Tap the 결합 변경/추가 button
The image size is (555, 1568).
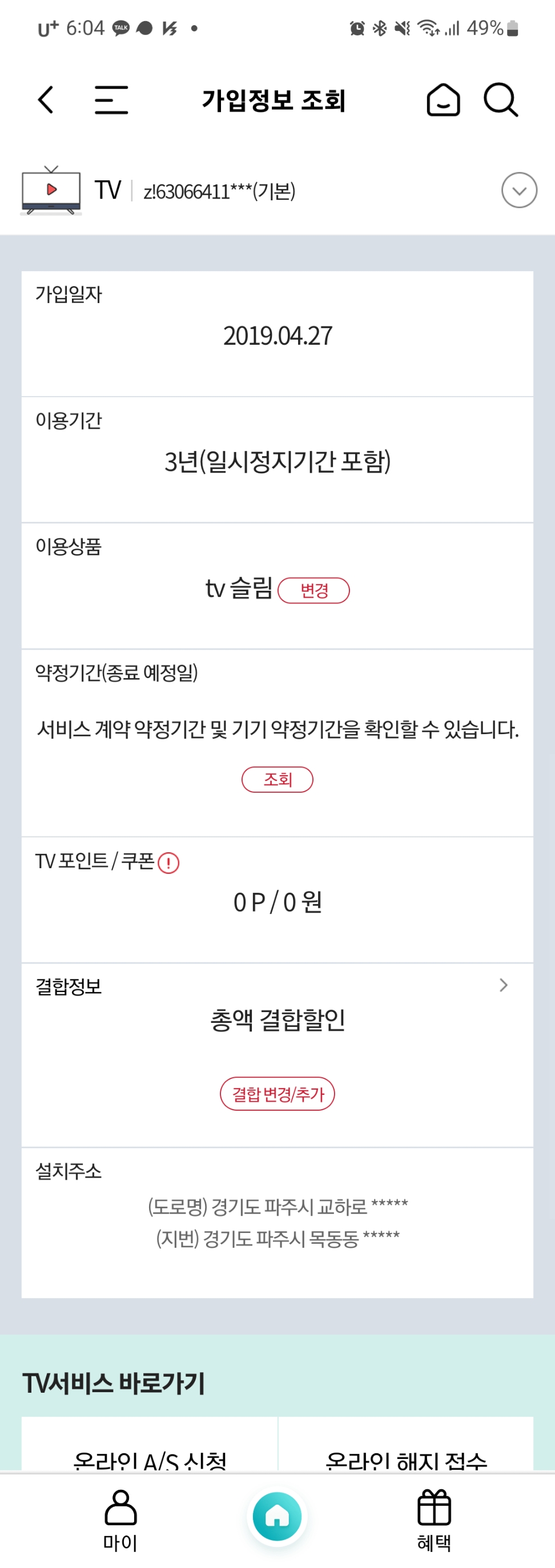tap(277, 1094)
